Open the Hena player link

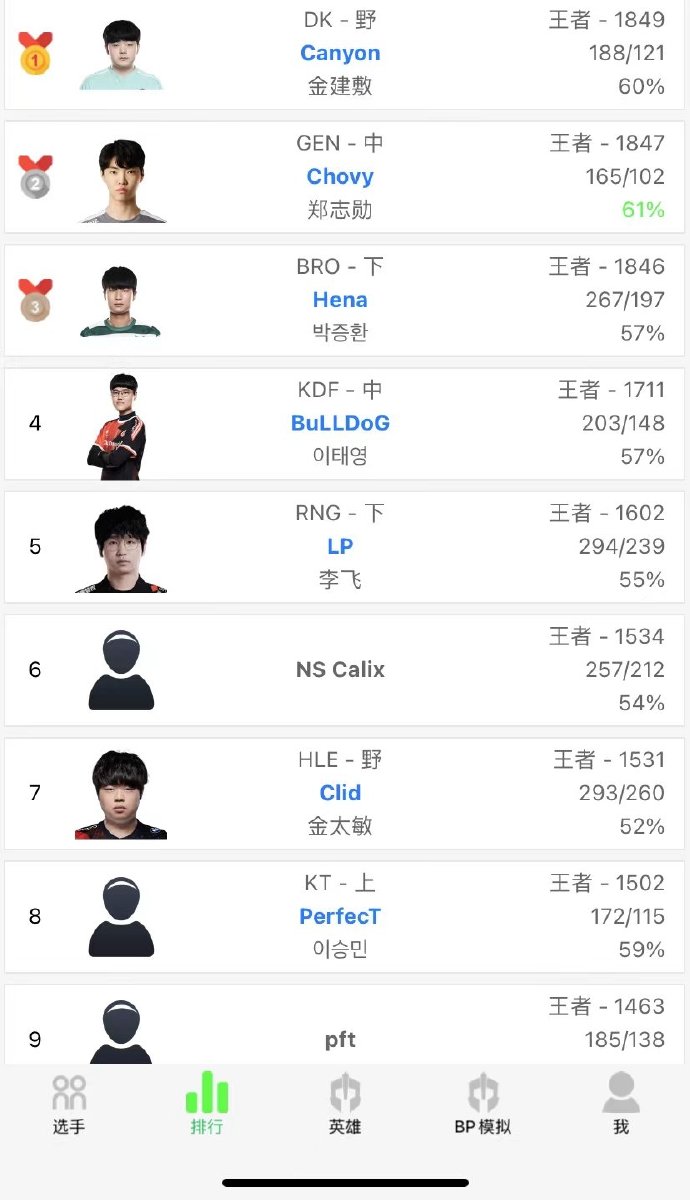coord(340,299)
